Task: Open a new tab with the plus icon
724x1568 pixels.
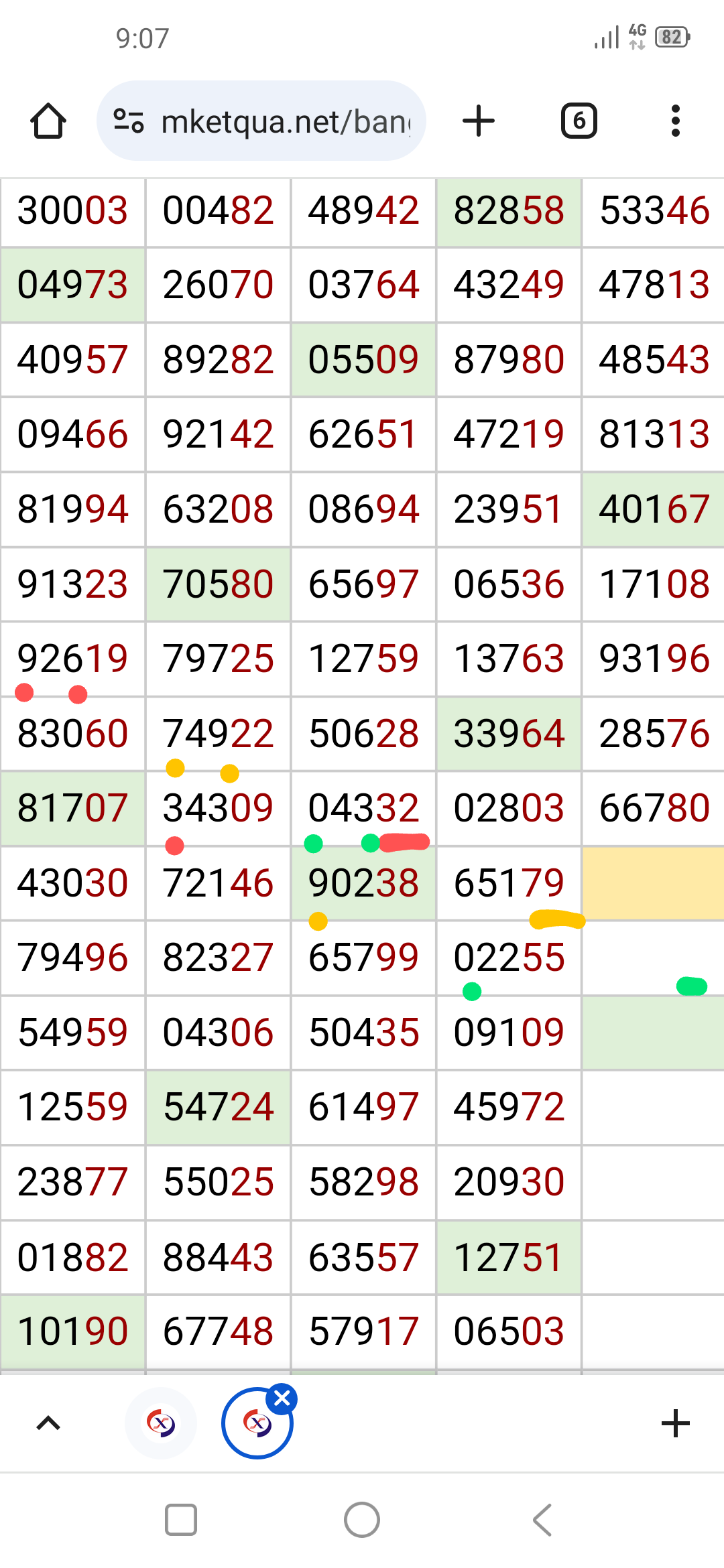Action: (479, 121)
